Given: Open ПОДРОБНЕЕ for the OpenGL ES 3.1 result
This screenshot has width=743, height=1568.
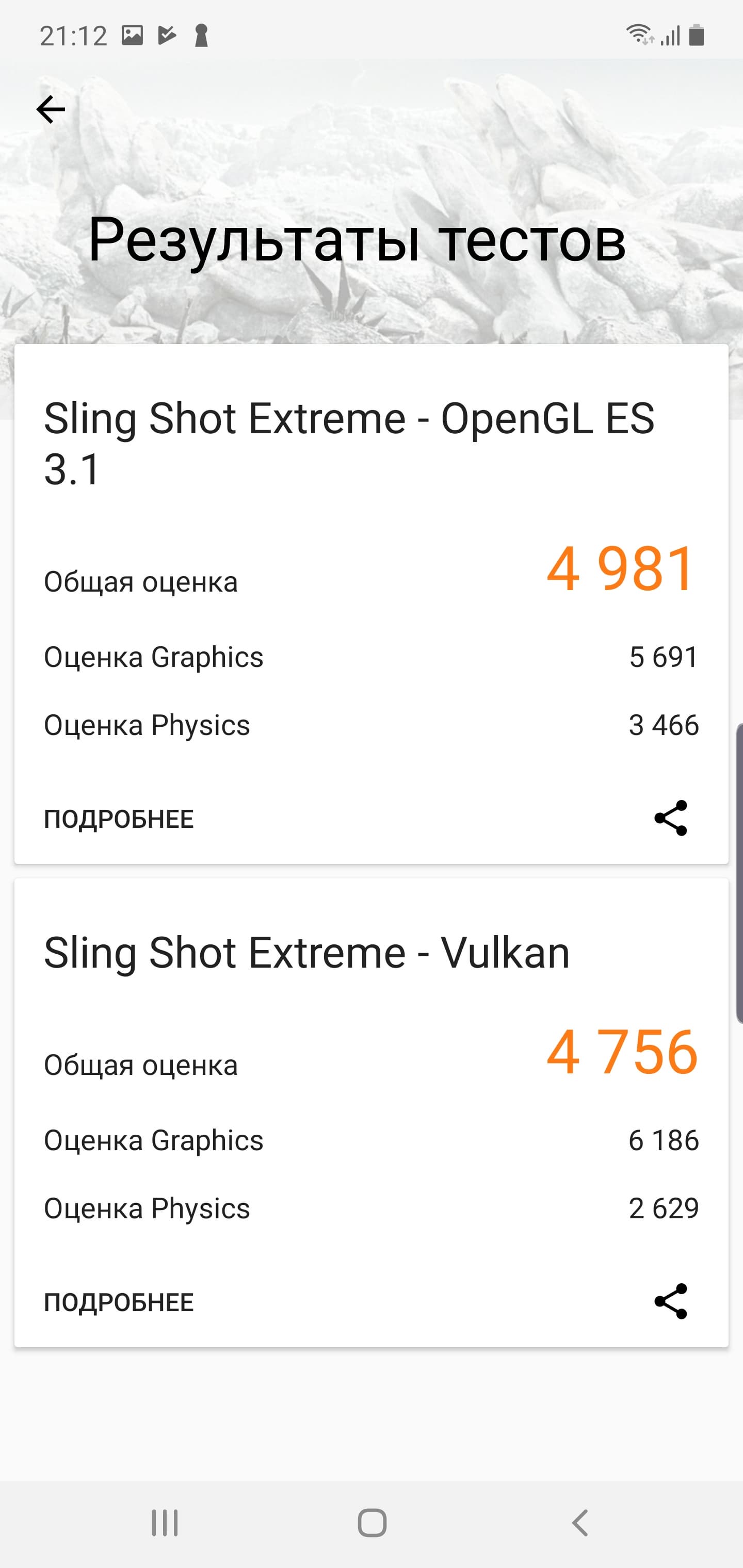Looking at the screenshot, I should (x=119, y=819).
